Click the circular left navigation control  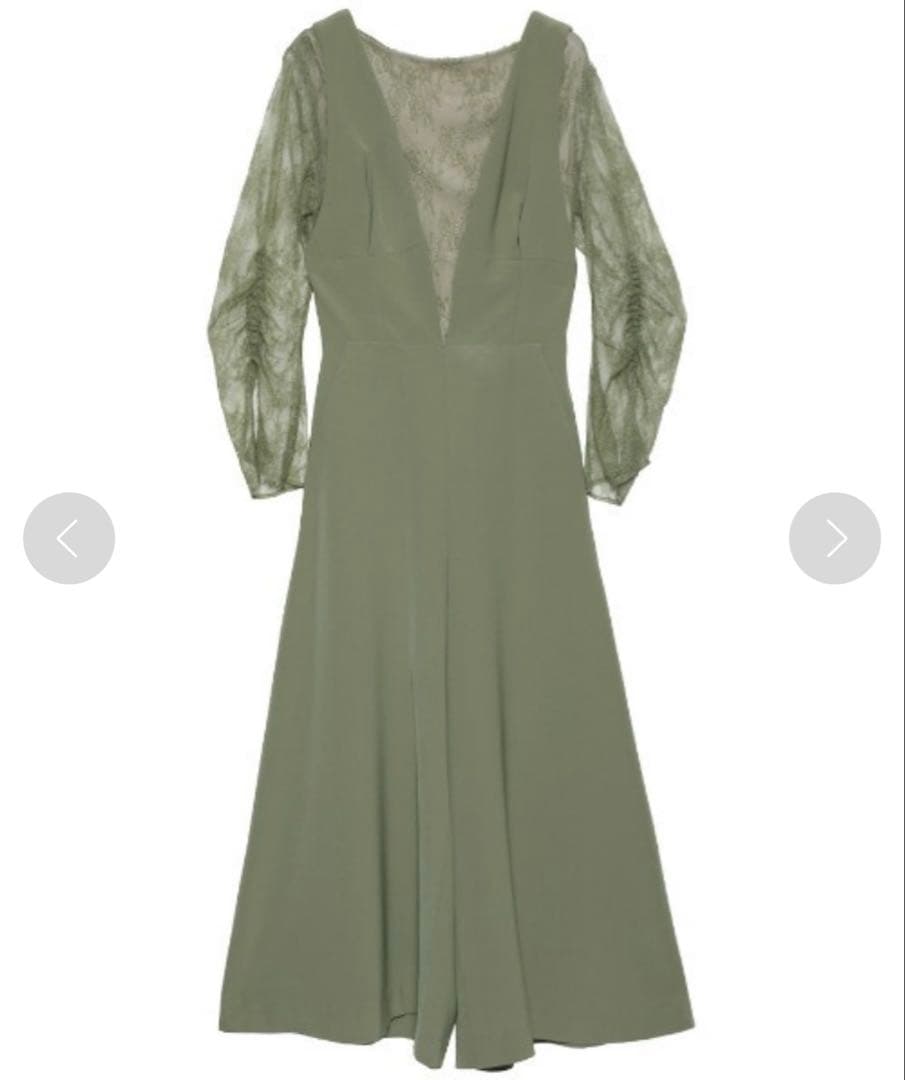click(x=70, y=537)
